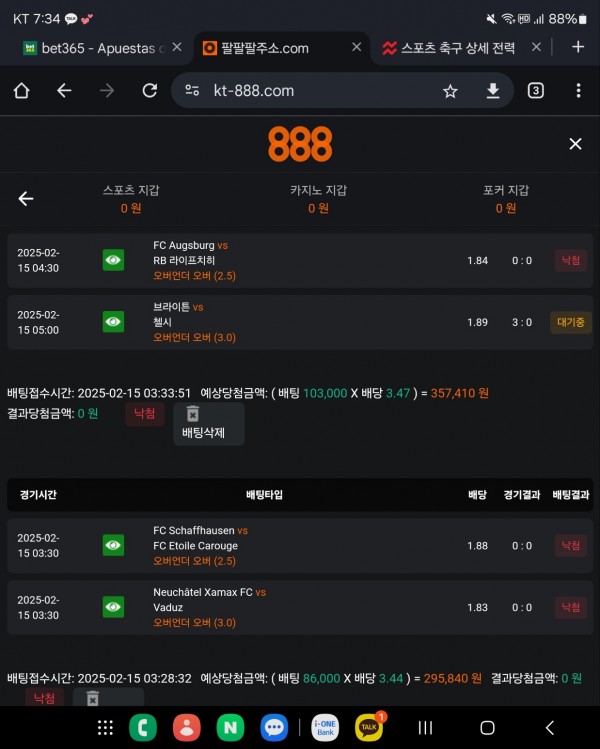The height and width of the screenshot is (749, 600).
Task: Close the 888 panel with X
Action: click(x=575, y=144)
